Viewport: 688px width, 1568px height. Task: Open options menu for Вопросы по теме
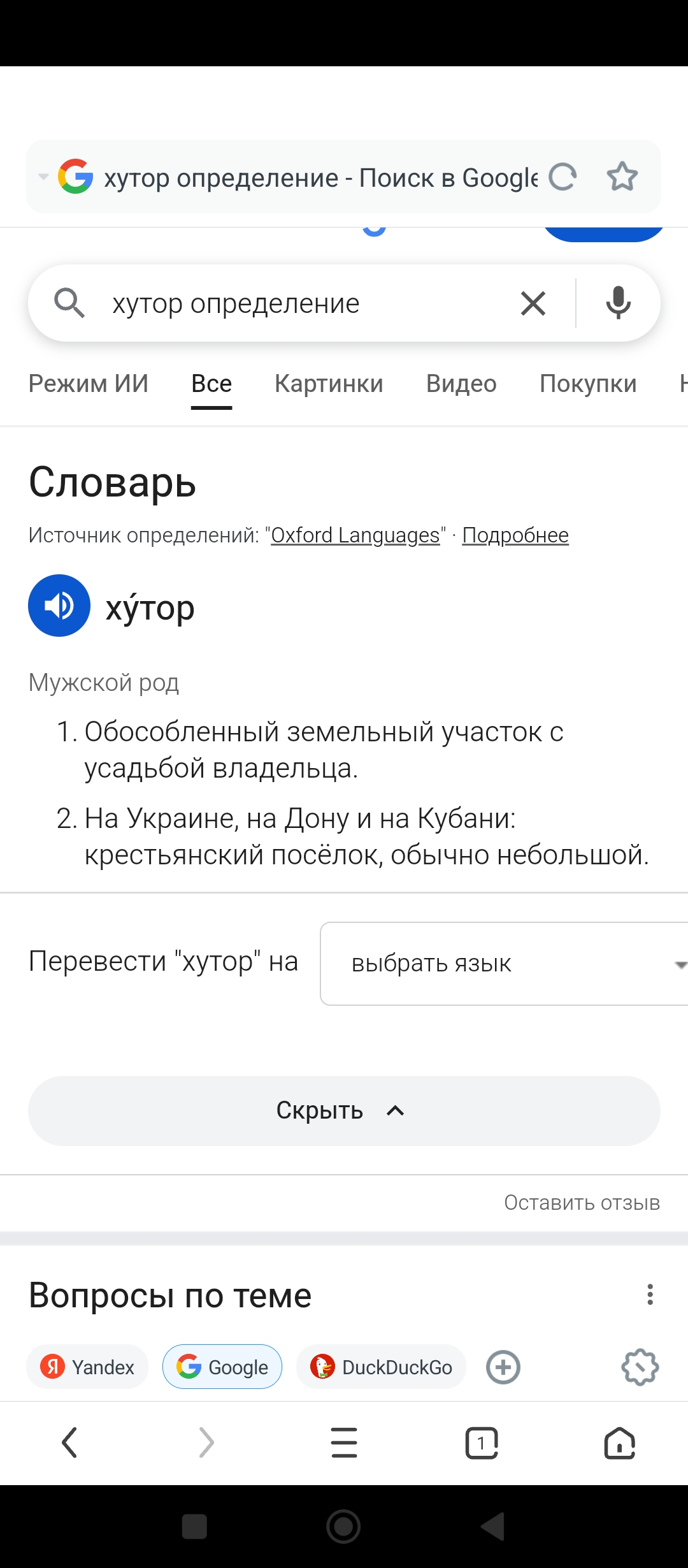coord(650,1295)
